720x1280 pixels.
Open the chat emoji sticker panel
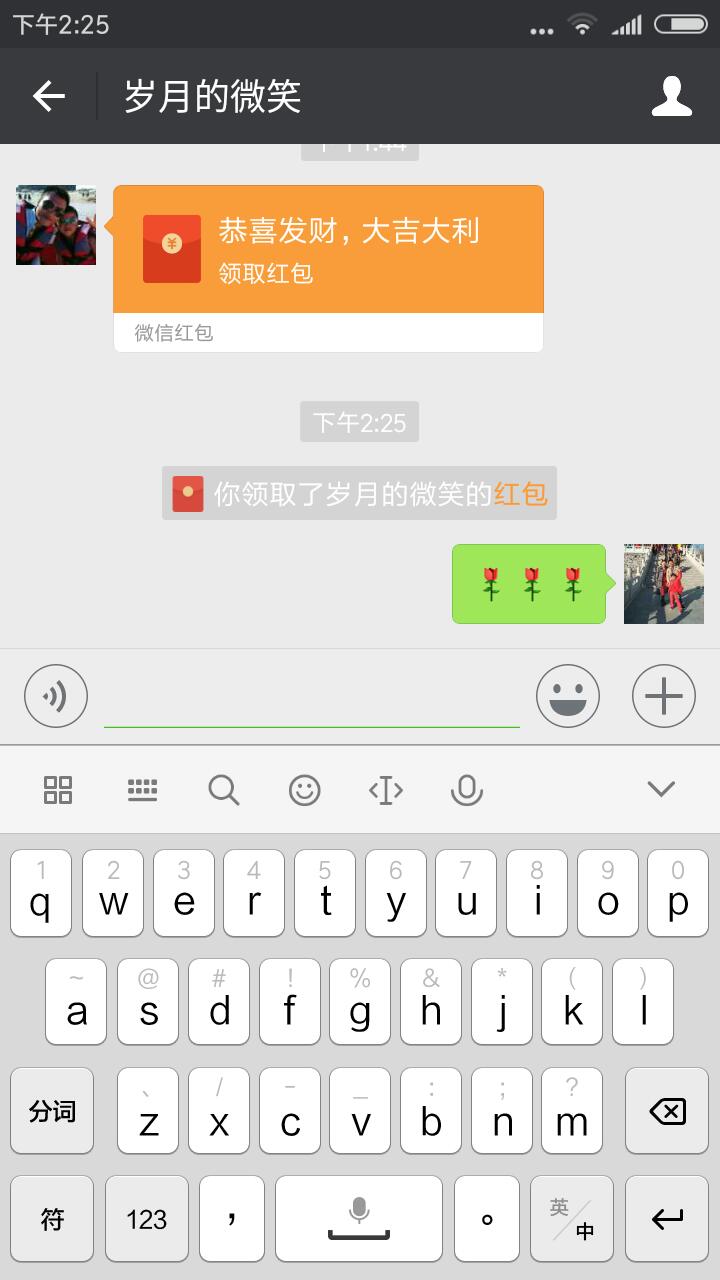click(568, 696)
